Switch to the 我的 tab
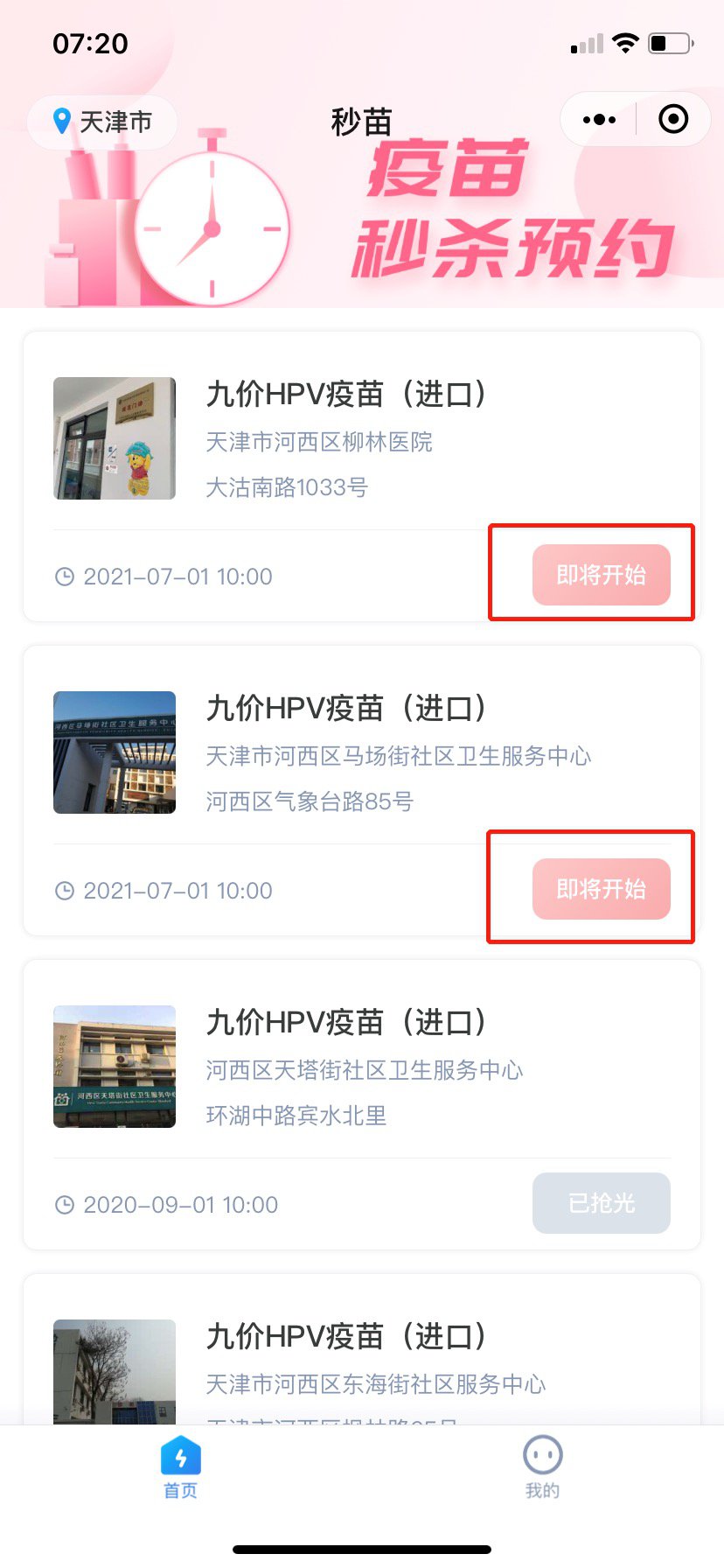The width and height of the screenshot is (724, 1568). 542,1467
